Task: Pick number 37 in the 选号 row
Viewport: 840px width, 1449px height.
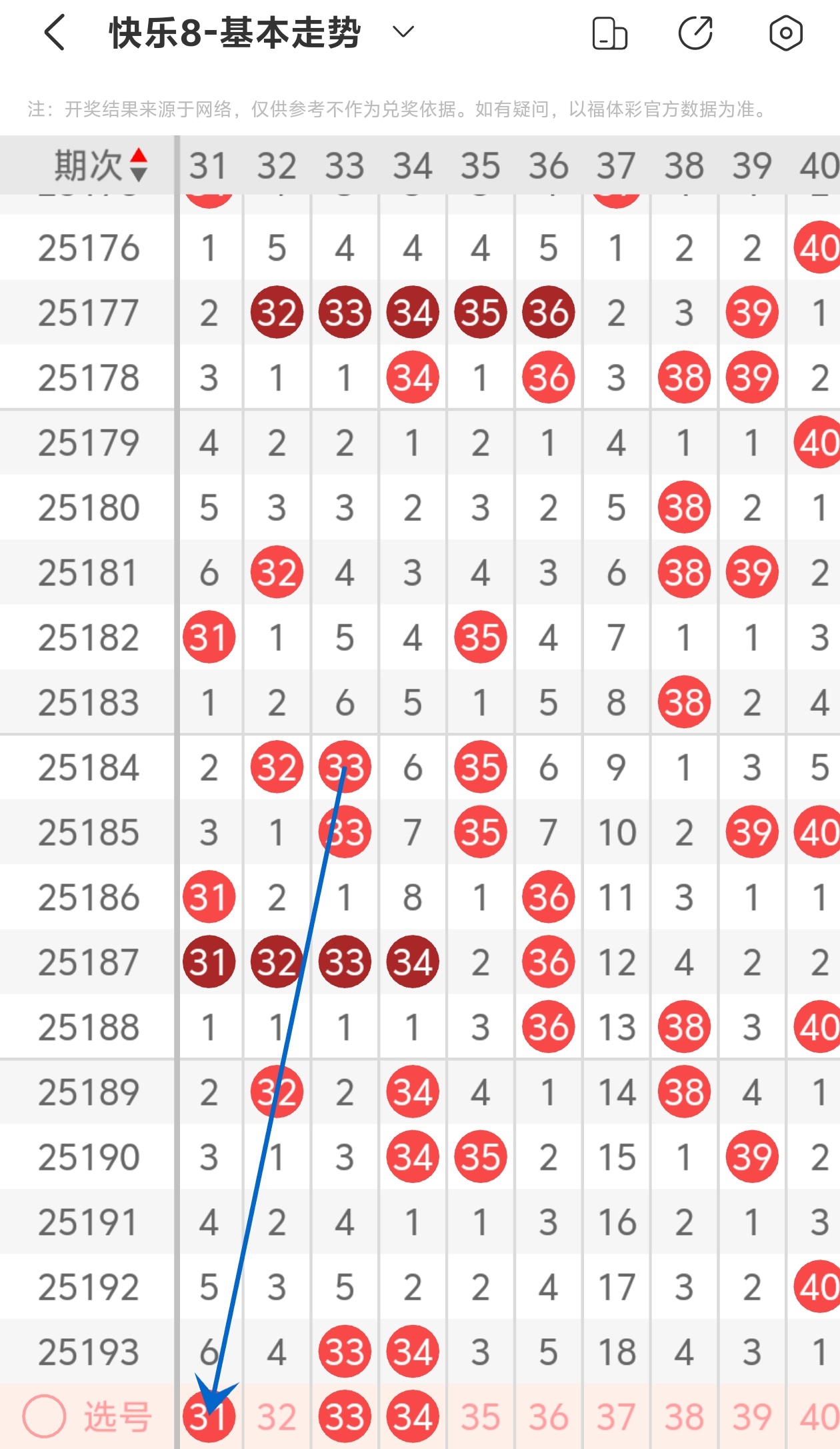Action: tap(617, 1417)
